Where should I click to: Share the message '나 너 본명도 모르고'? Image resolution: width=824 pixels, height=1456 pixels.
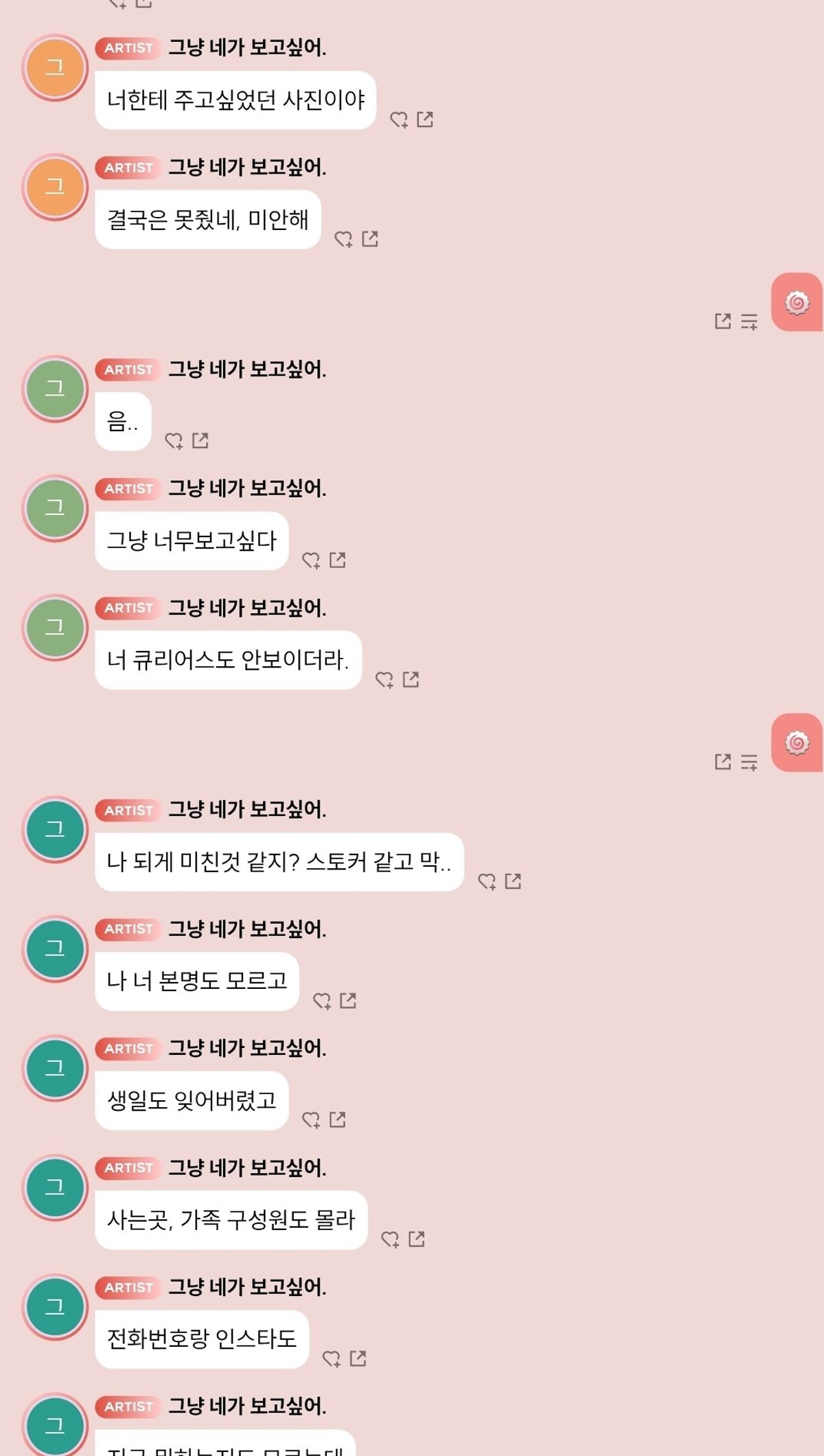[348, 1000]
